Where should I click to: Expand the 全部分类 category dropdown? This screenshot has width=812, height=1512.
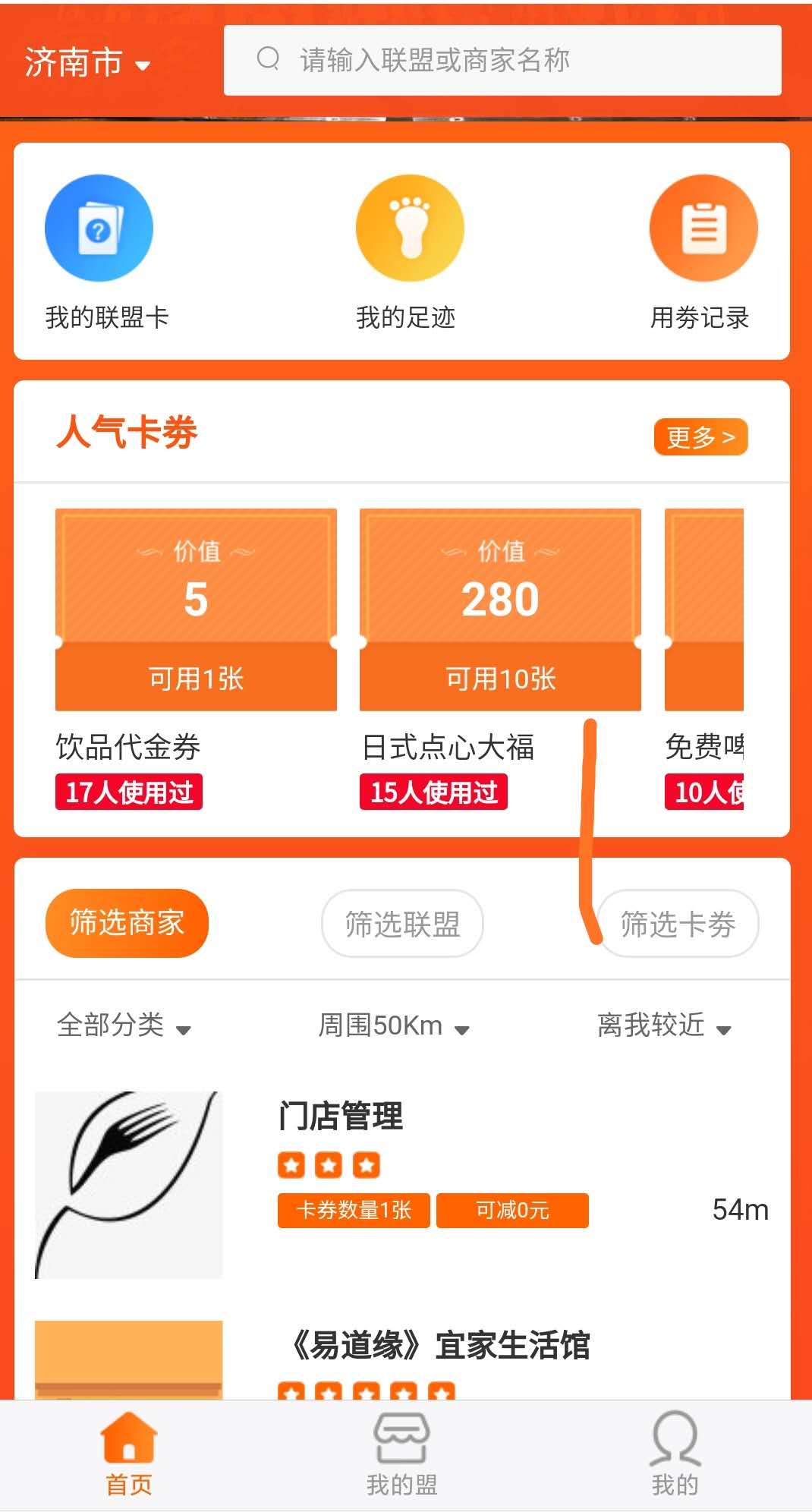(x=124, y=1026)
